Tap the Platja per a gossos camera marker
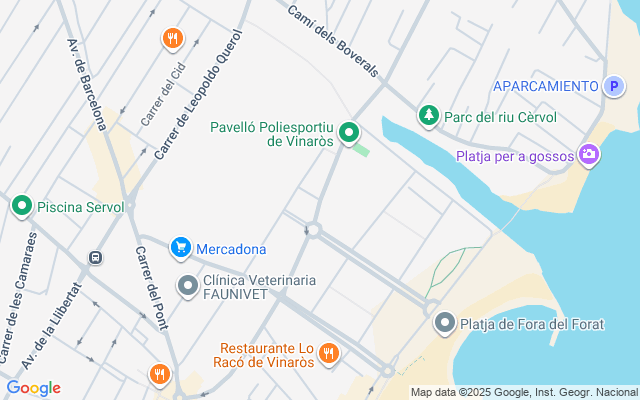Image resolution: width=640 pixels, height=400 pixels. [589, 155]
